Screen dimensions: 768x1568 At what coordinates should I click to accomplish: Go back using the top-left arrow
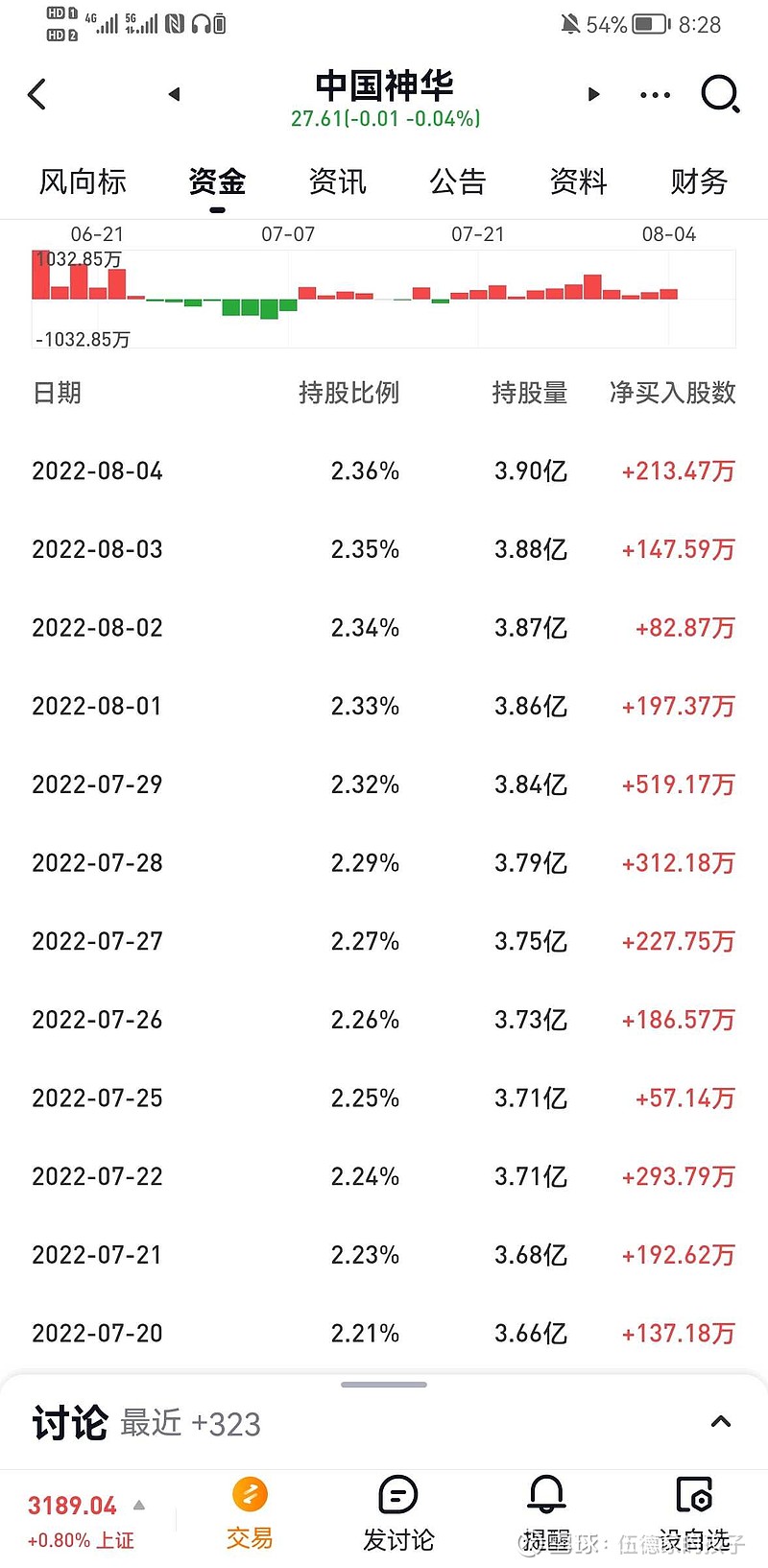pos(36,94)
